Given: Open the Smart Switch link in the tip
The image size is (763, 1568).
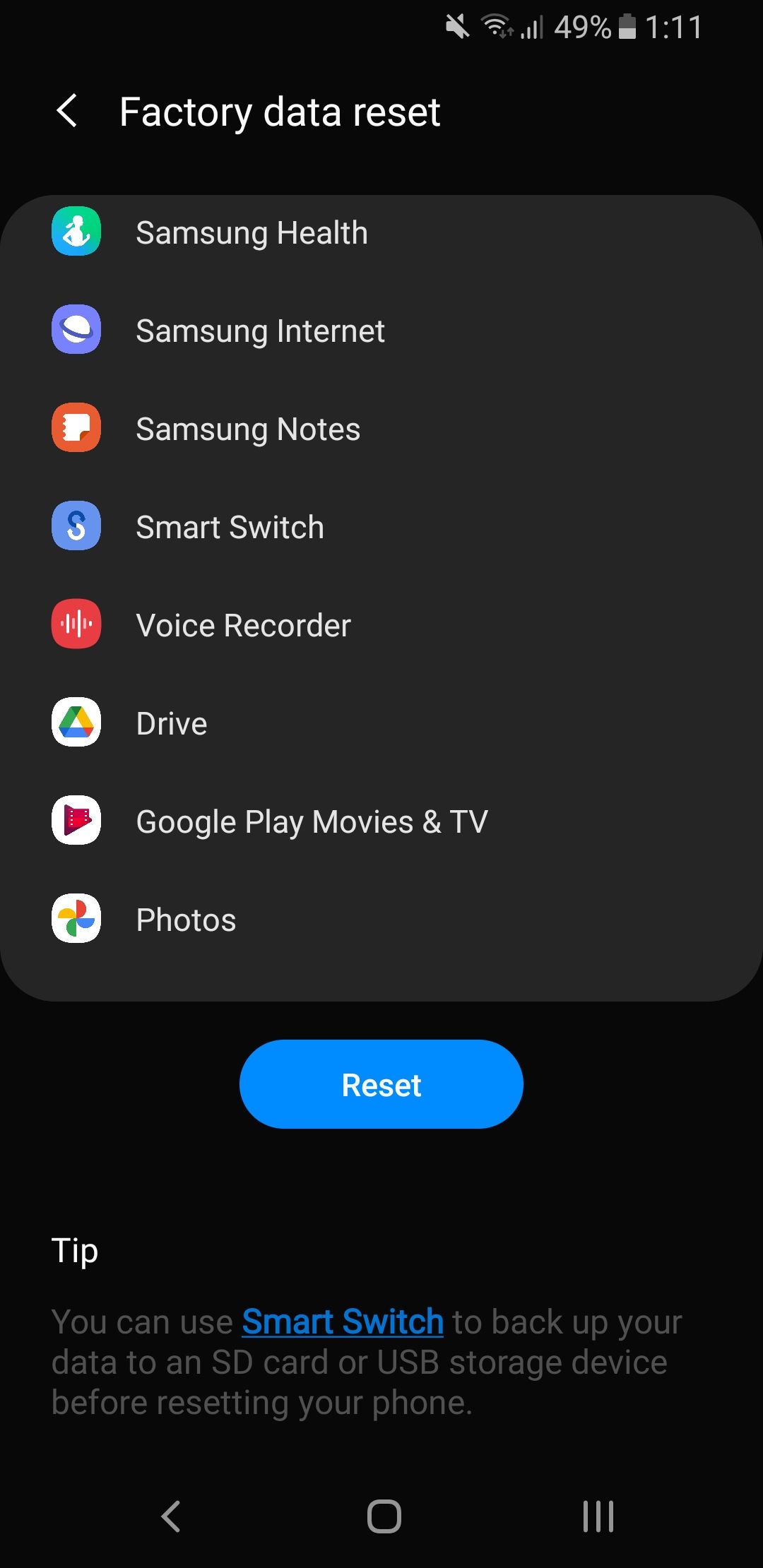Looking at the screenshot, I should tap(341, 1321).
